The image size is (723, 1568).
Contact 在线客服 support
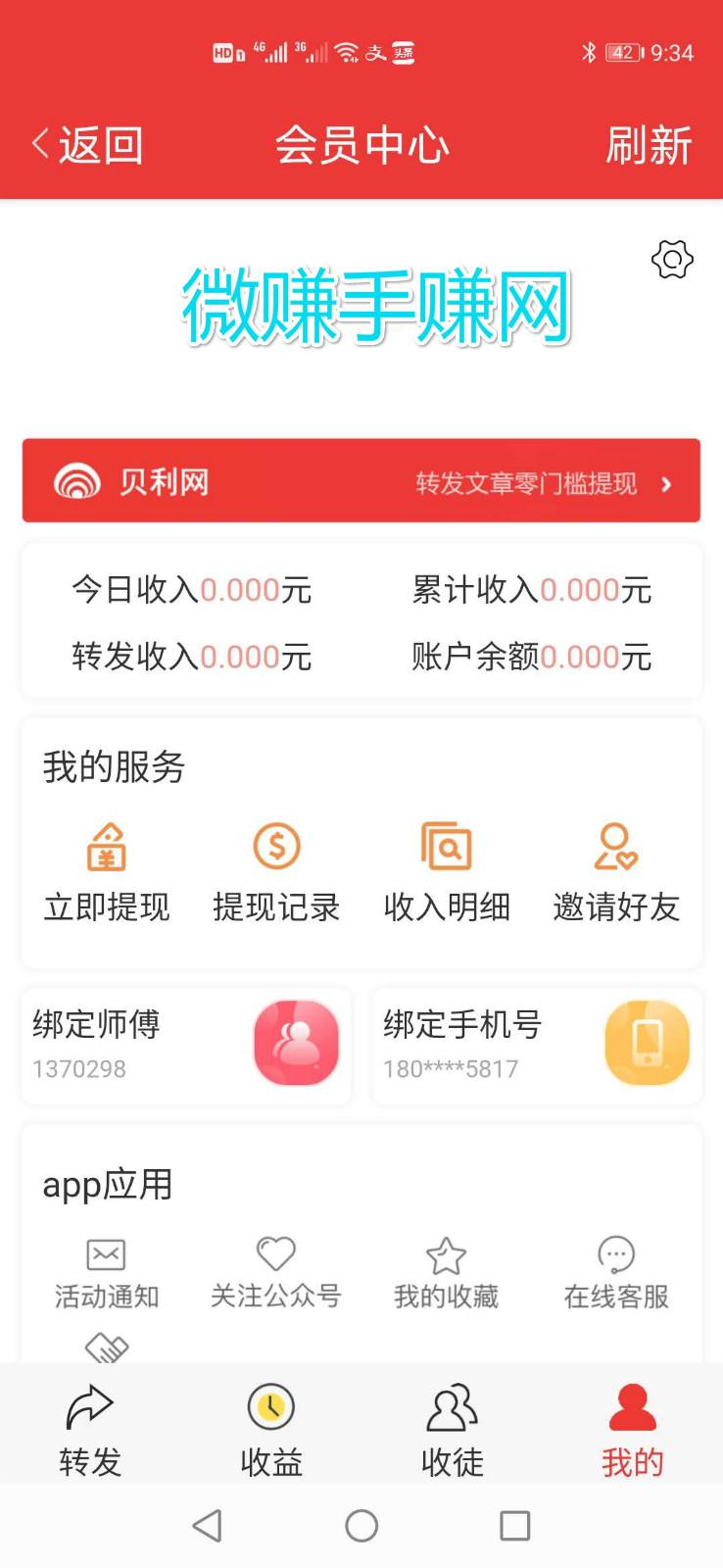(x=616, y=1273)
